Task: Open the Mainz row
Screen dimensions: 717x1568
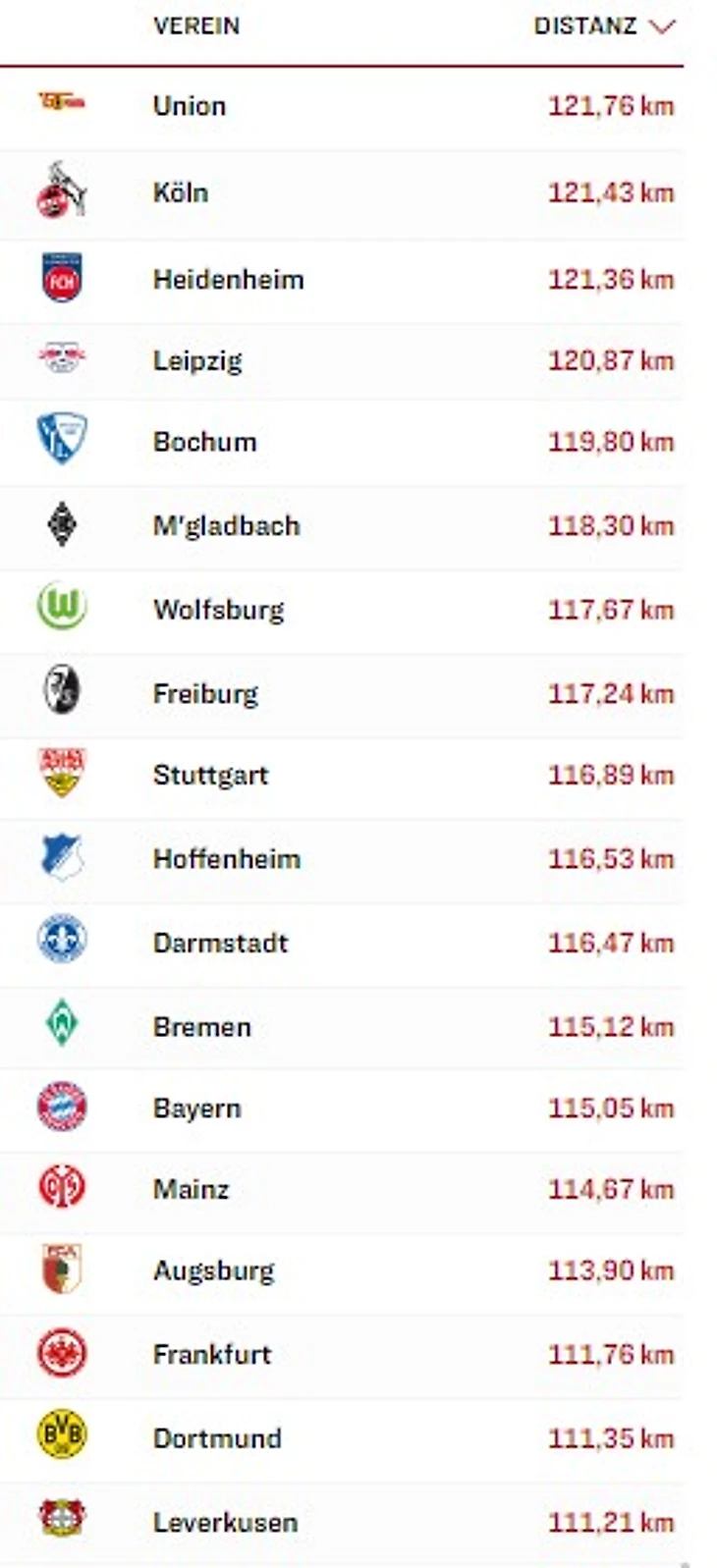Action: click(191, 1190)
